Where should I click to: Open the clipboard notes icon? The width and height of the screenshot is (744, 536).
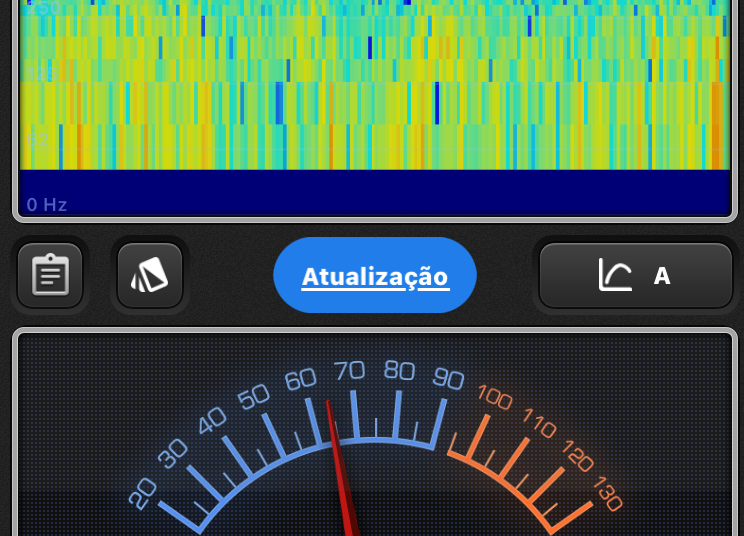click(x=50, y=275)
